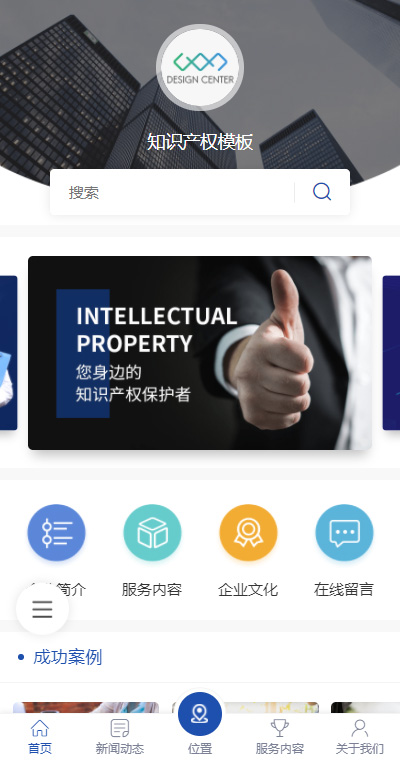
Task: Open the company profile list icon shortcut
Action: point(56,533)
